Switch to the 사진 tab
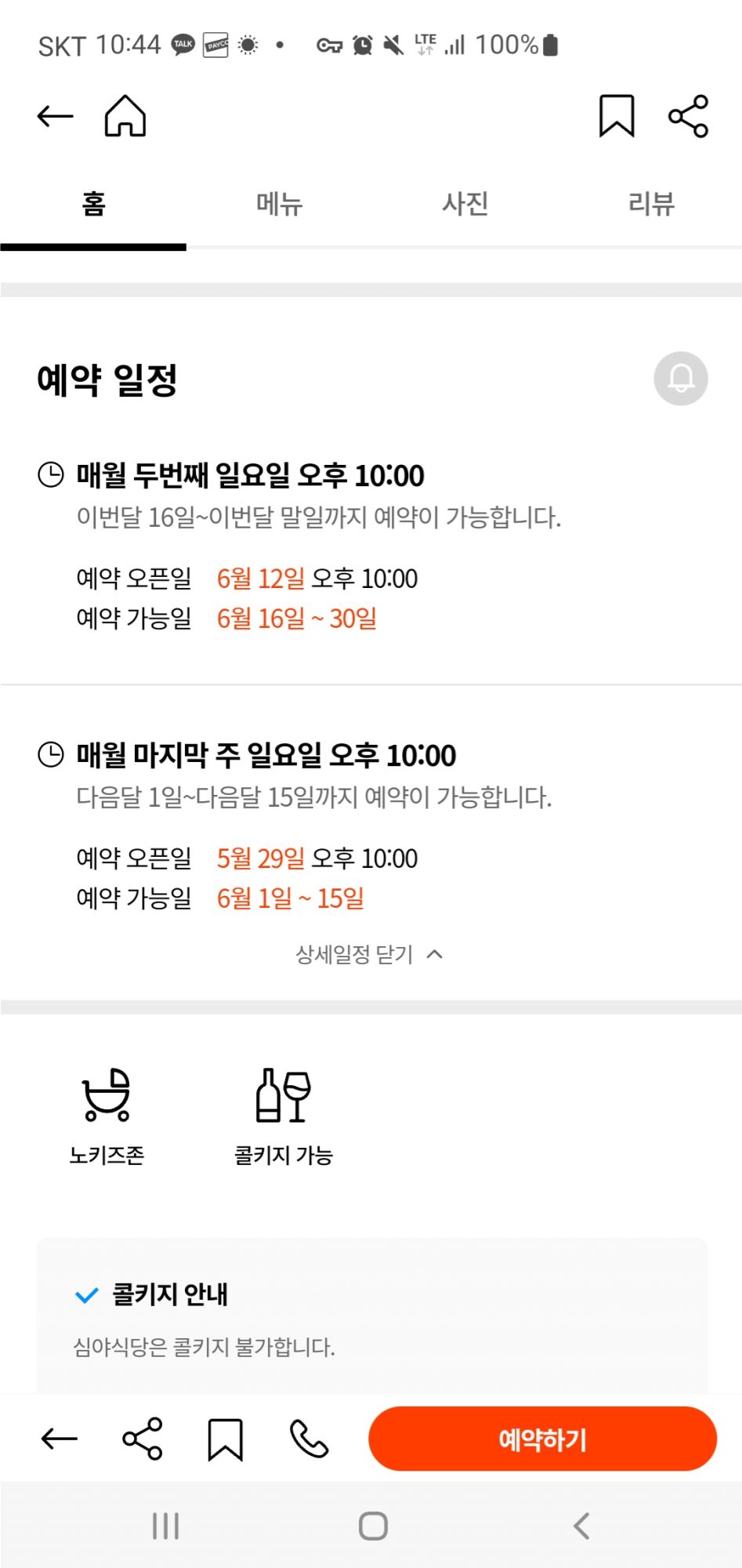 click(x=465, y=204)
